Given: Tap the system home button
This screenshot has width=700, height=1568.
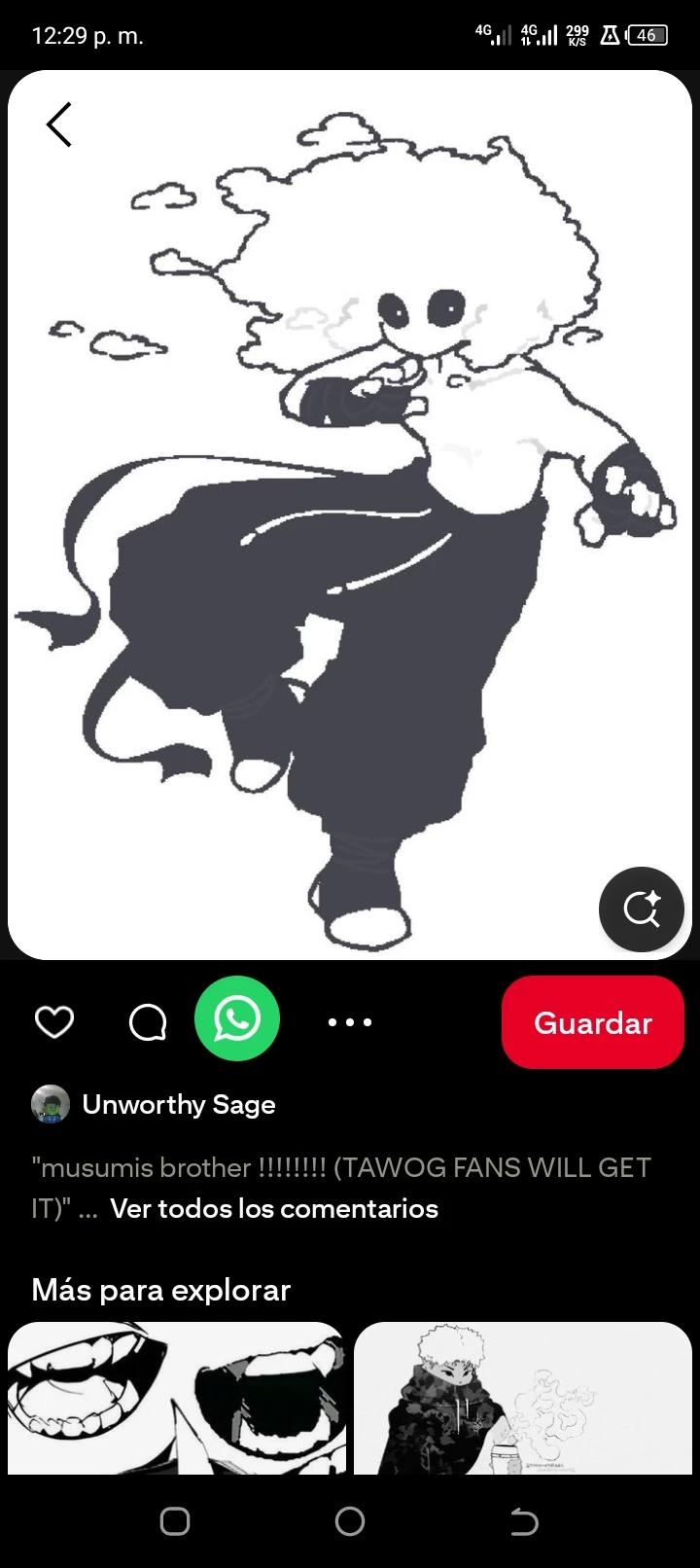Looking at the screenshot, I should coord(350,1521).
